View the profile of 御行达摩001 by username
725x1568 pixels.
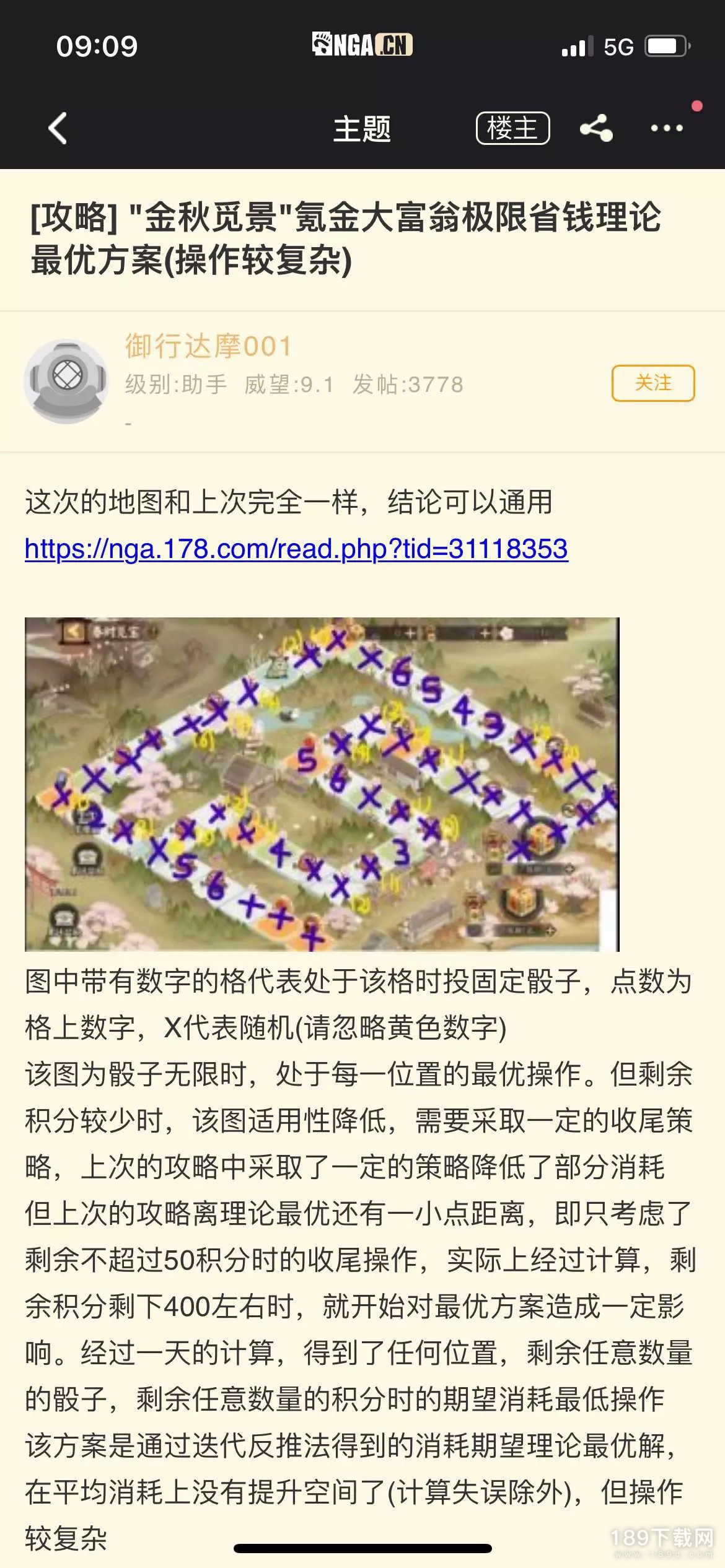point(208,346)
